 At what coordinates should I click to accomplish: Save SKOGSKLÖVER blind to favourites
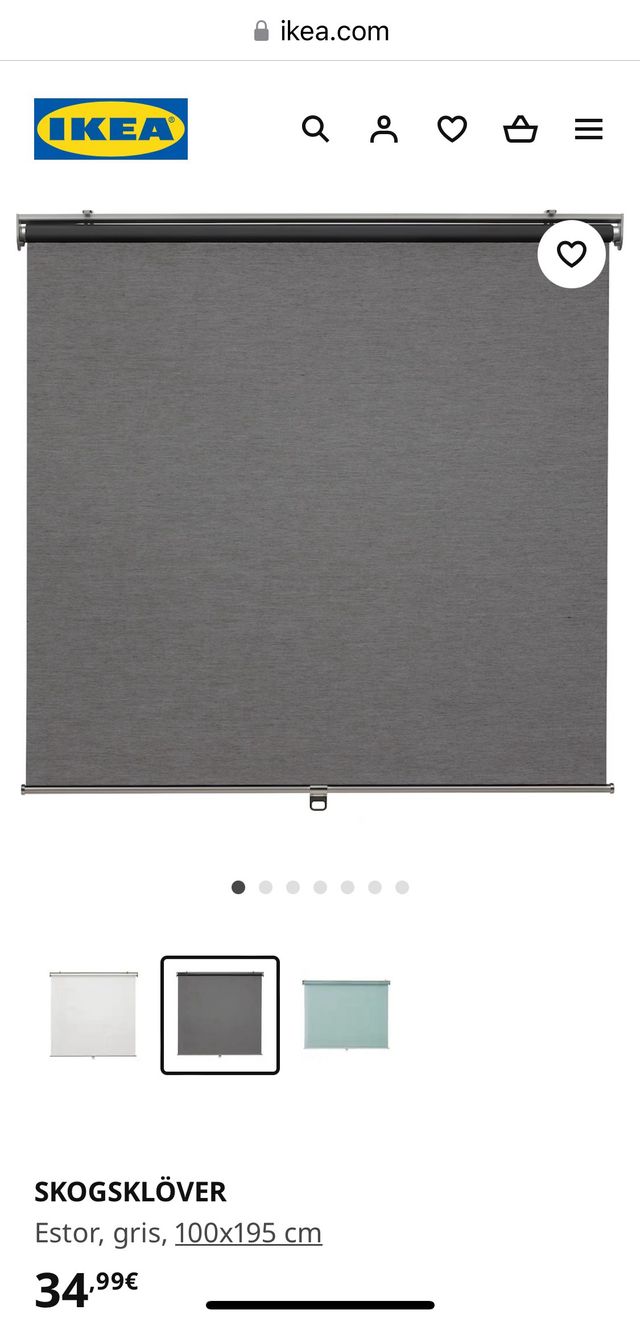(x=571, y=254)
